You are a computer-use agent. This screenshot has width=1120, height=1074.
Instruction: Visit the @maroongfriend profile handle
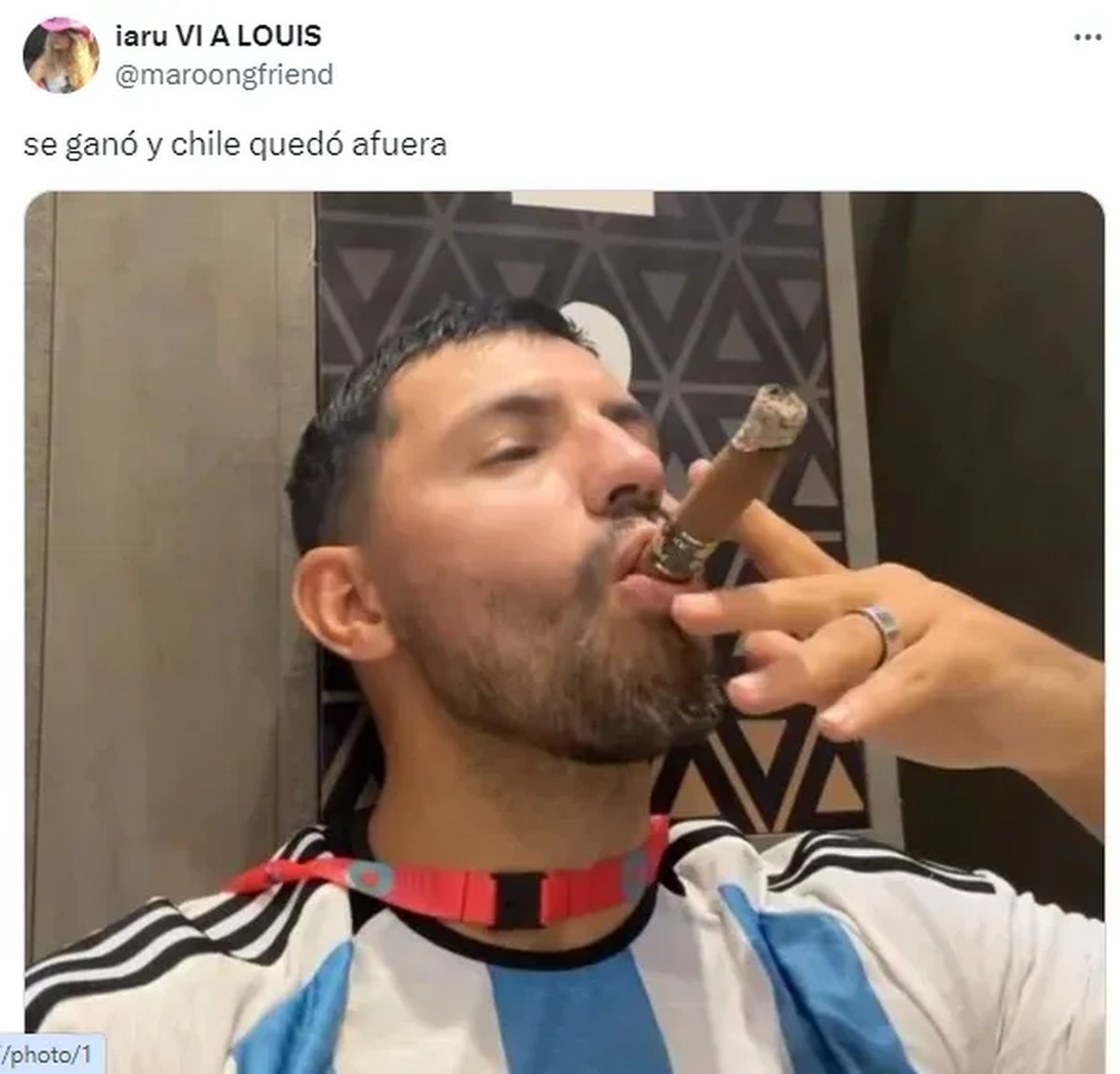click(223, 75)
